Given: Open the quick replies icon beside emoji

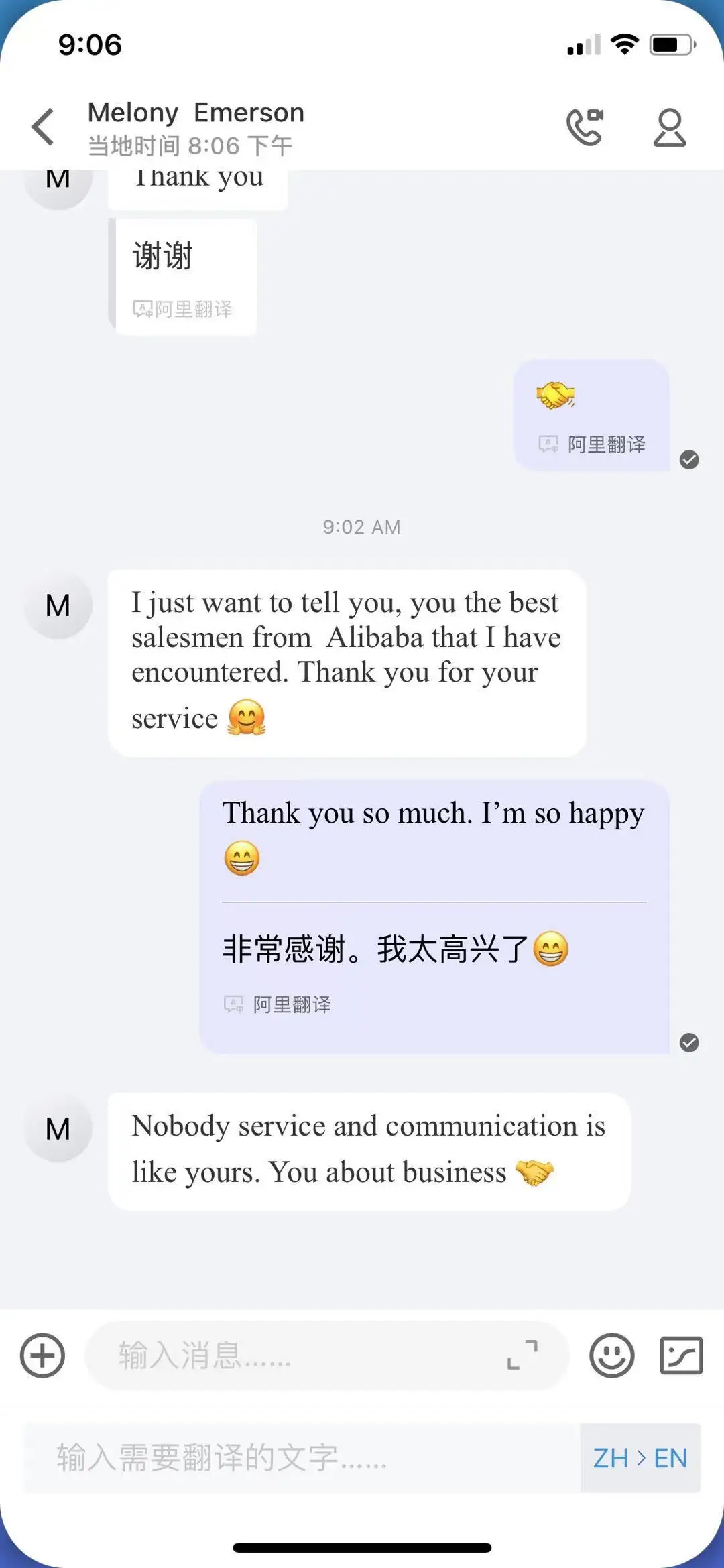Looking at the screenshot, I should 681,1355.
